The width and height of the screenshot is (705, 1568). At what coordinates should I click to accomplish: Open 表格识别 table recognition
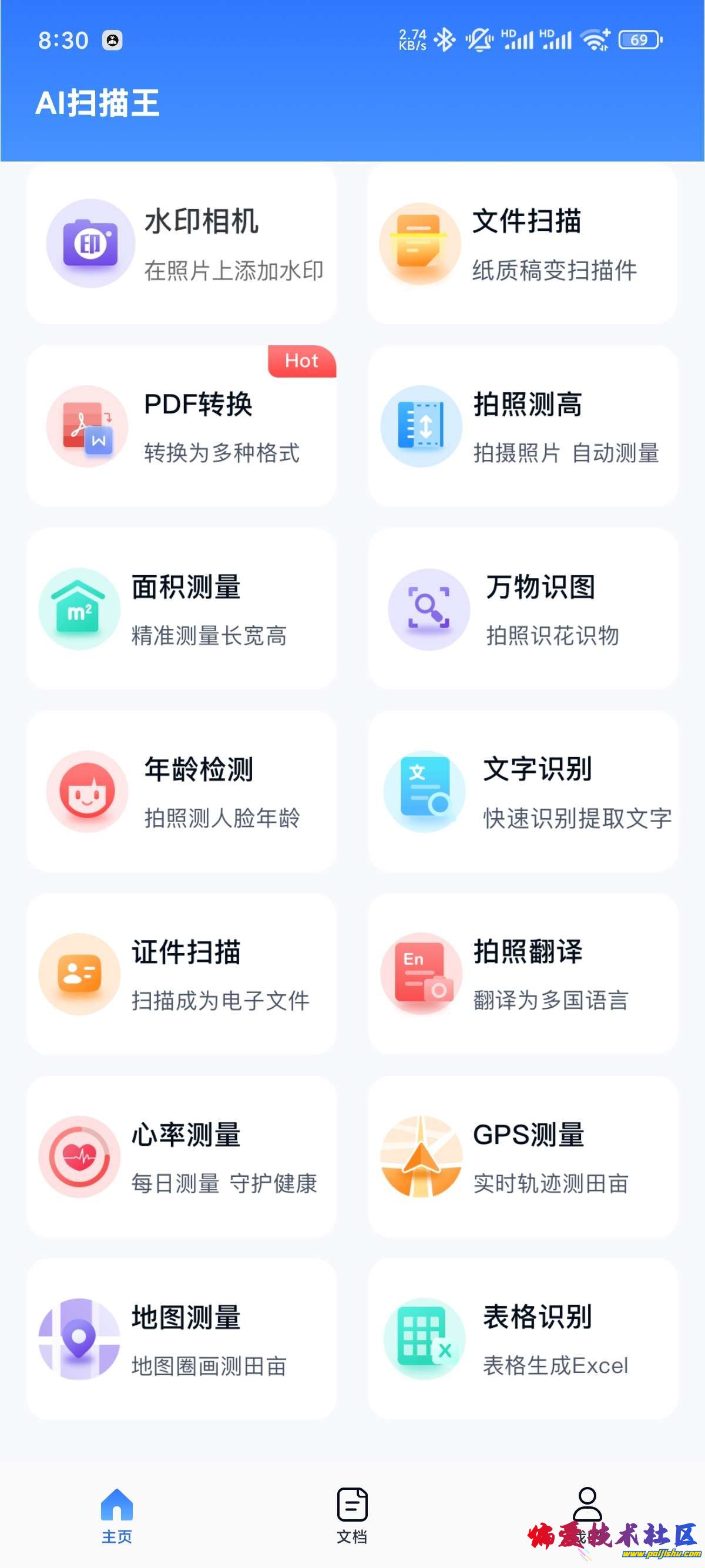pos(522,1339)
